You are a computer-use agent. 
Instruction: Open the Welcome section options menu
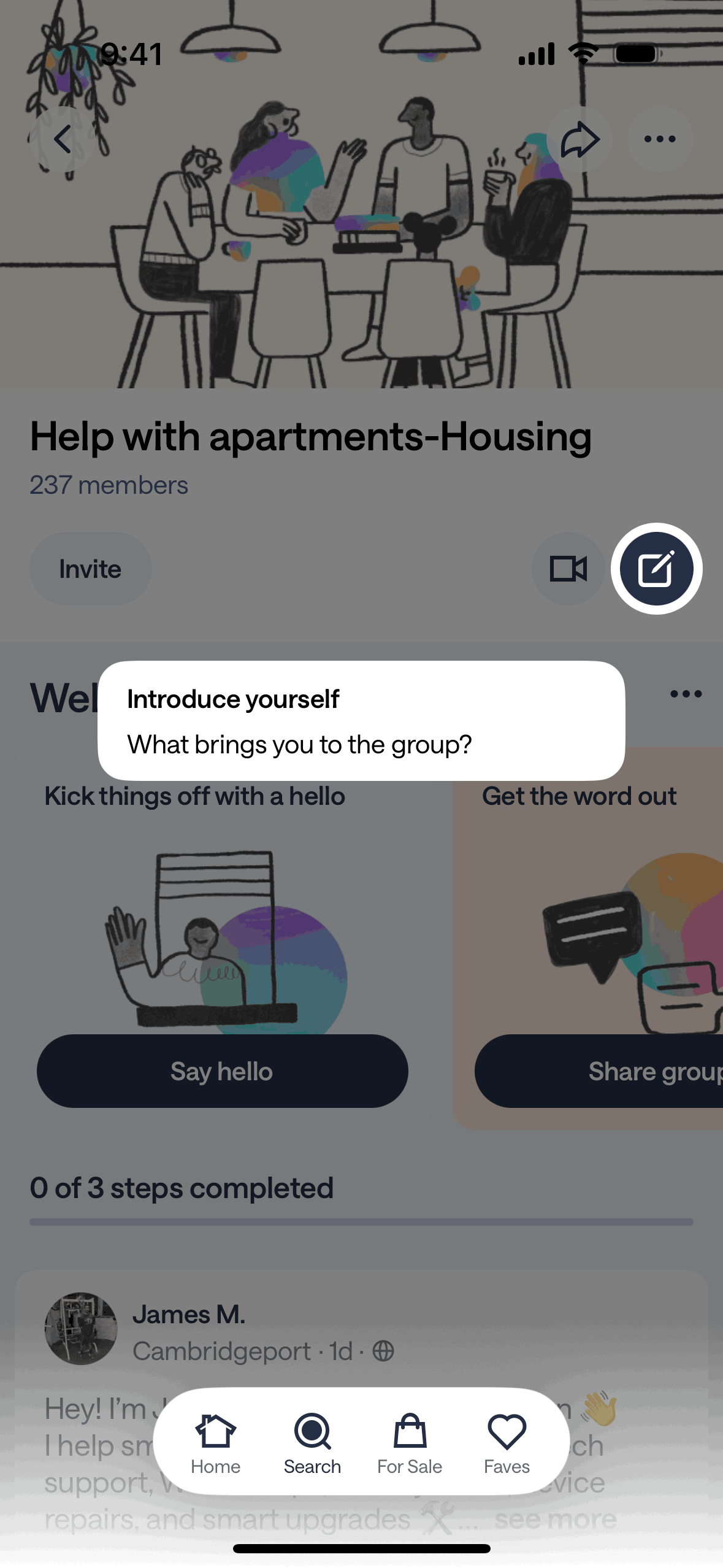[x=686, y=694]
